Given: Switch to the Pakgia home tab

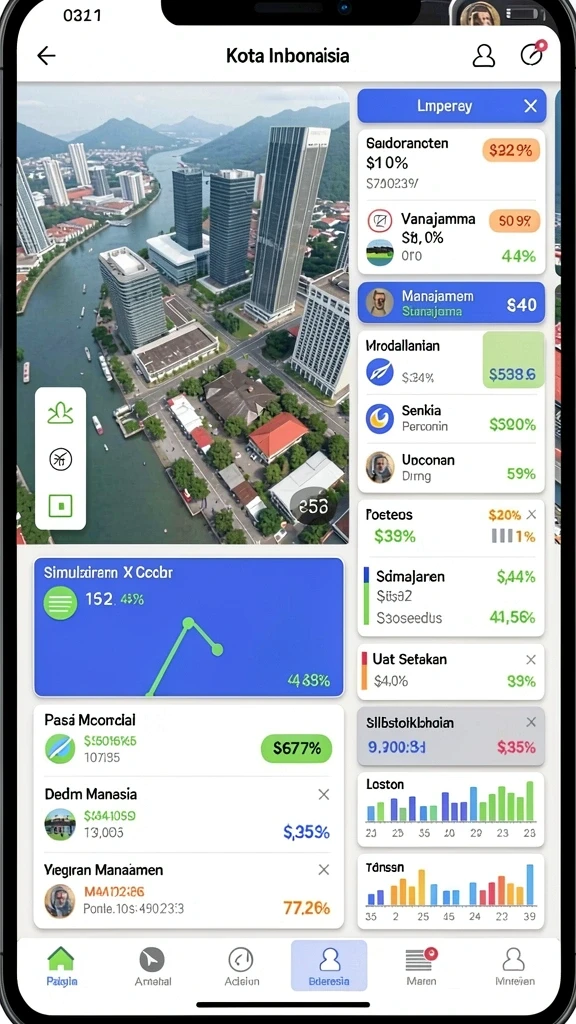Looking at the screenshot, I should pyautogui.click(x=61, y=967).
